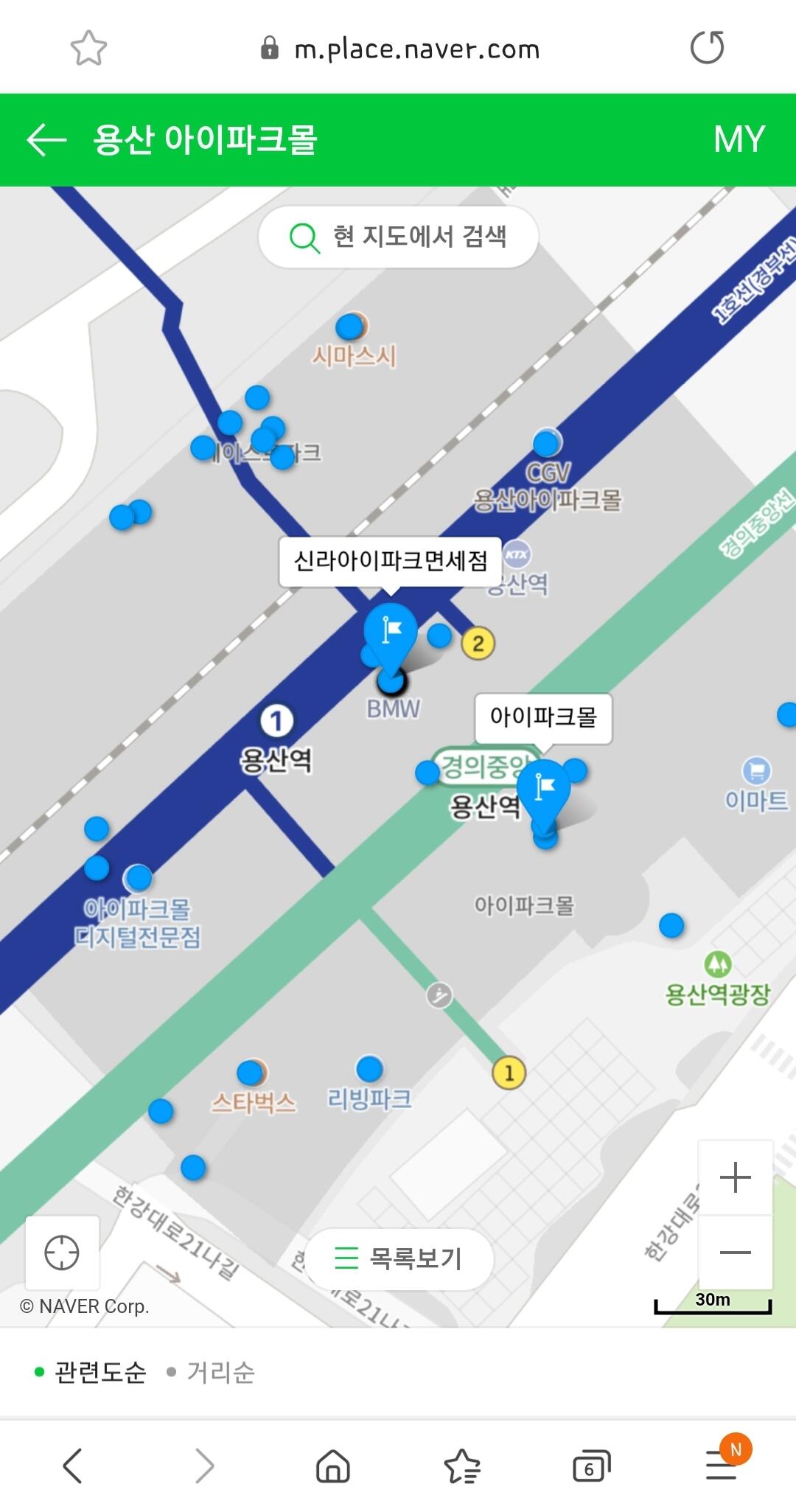Zoom in on the map
Screen dimensions: 796x1512
point(735,1177)
